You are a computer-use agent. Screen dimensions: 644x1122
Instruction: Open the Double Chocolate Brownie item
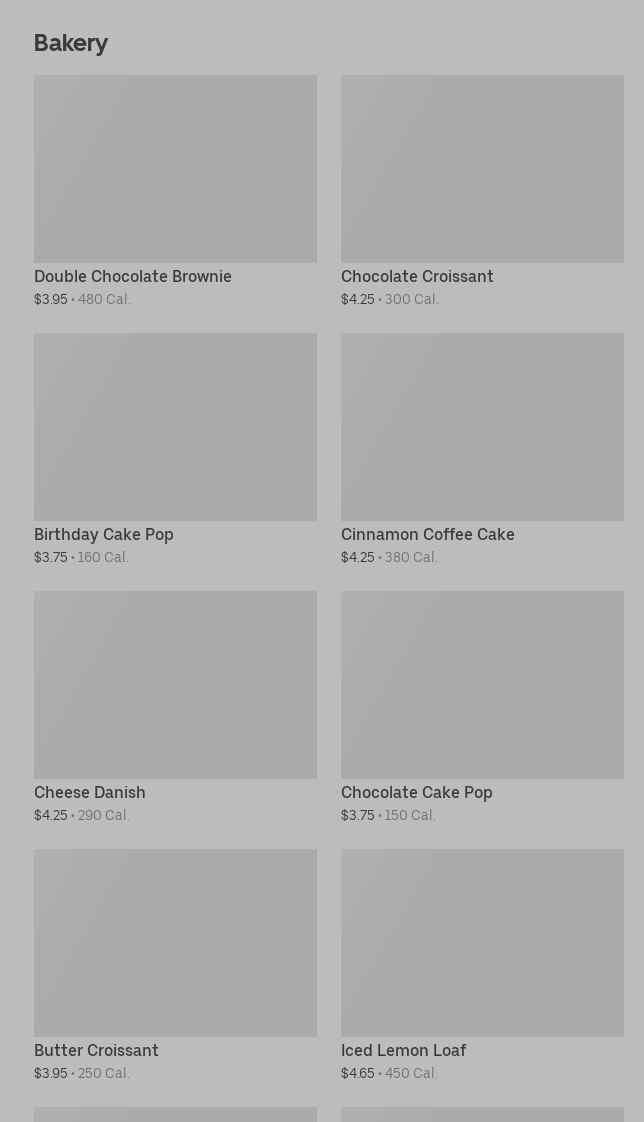point(175,191)
